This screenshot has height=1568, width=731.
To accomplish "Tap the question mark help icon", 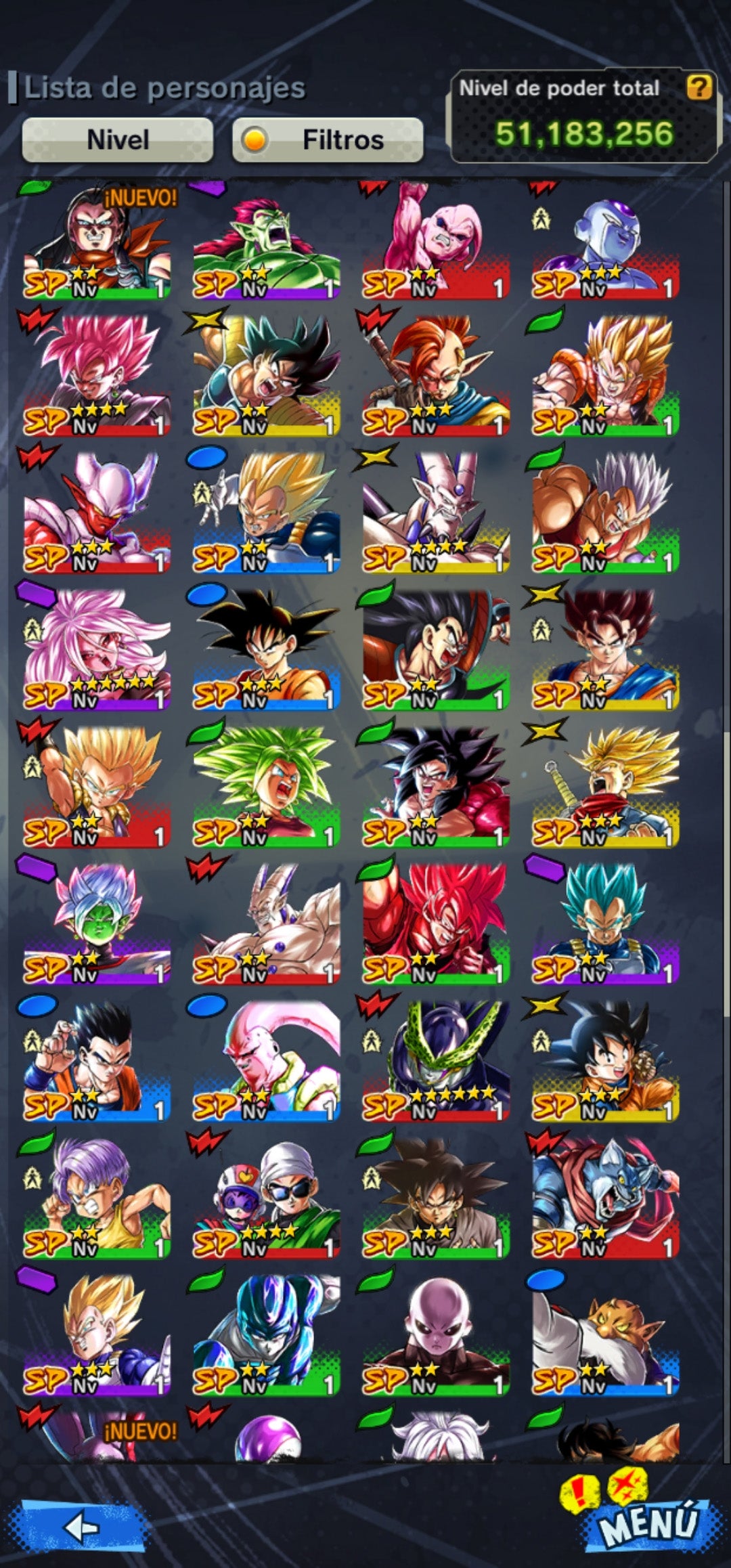I will coord(699,87).
